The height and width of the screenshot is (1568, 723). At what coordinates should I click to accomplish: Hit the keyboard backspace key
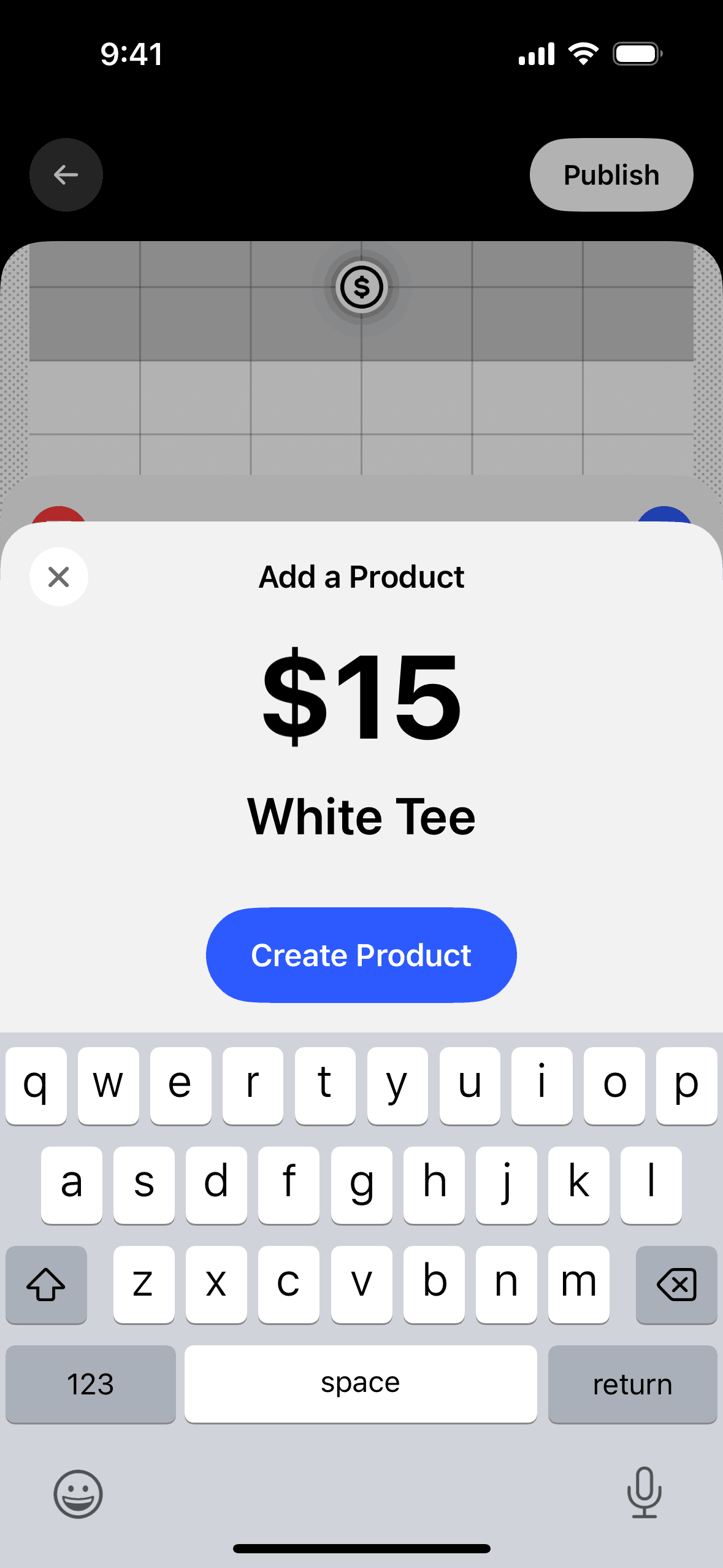click(x=676, y=1285)
